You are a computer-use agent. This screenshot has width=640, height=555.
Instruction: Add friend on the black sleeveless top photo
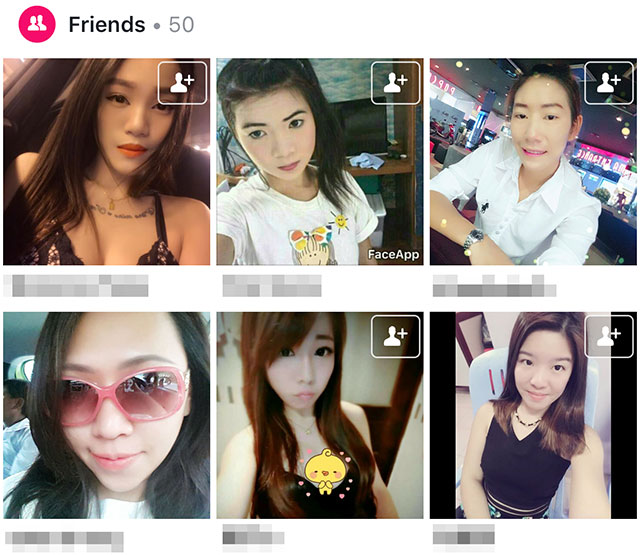(x=609, y=337)
